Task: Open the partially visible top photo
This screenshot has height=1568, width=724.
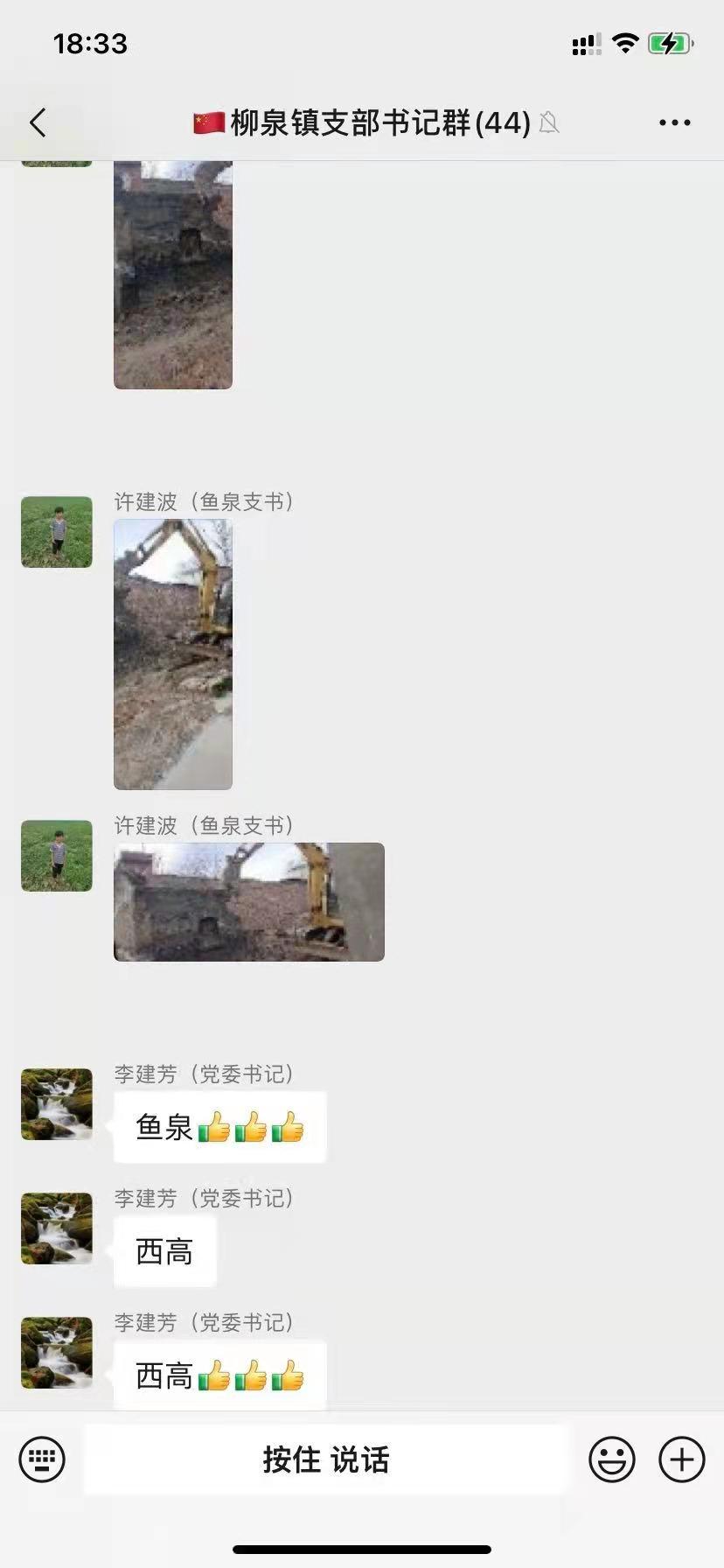Action: pos(173,274)
